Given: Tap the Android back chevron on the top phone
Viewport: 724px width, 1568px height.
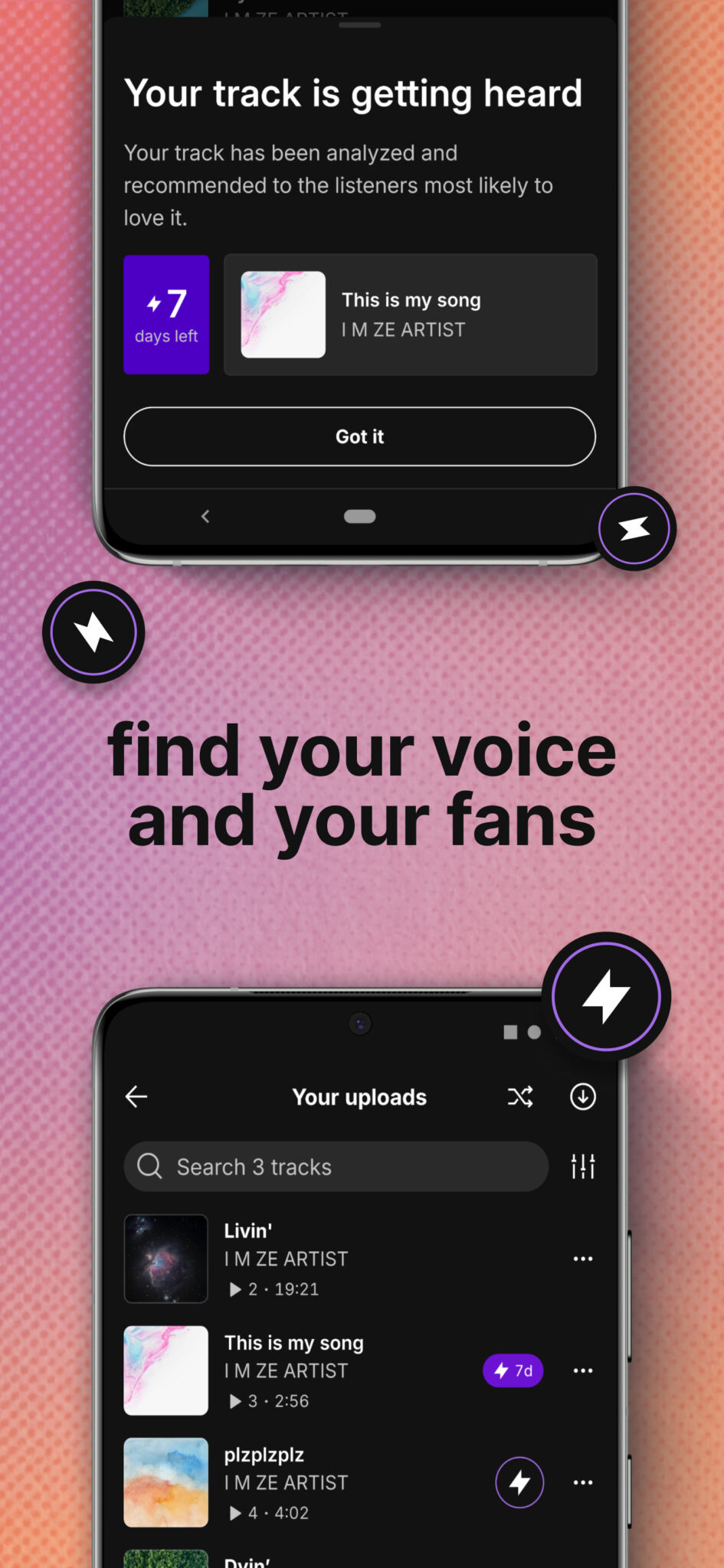Looking at the screenshot, I should [x=205, y=517].
